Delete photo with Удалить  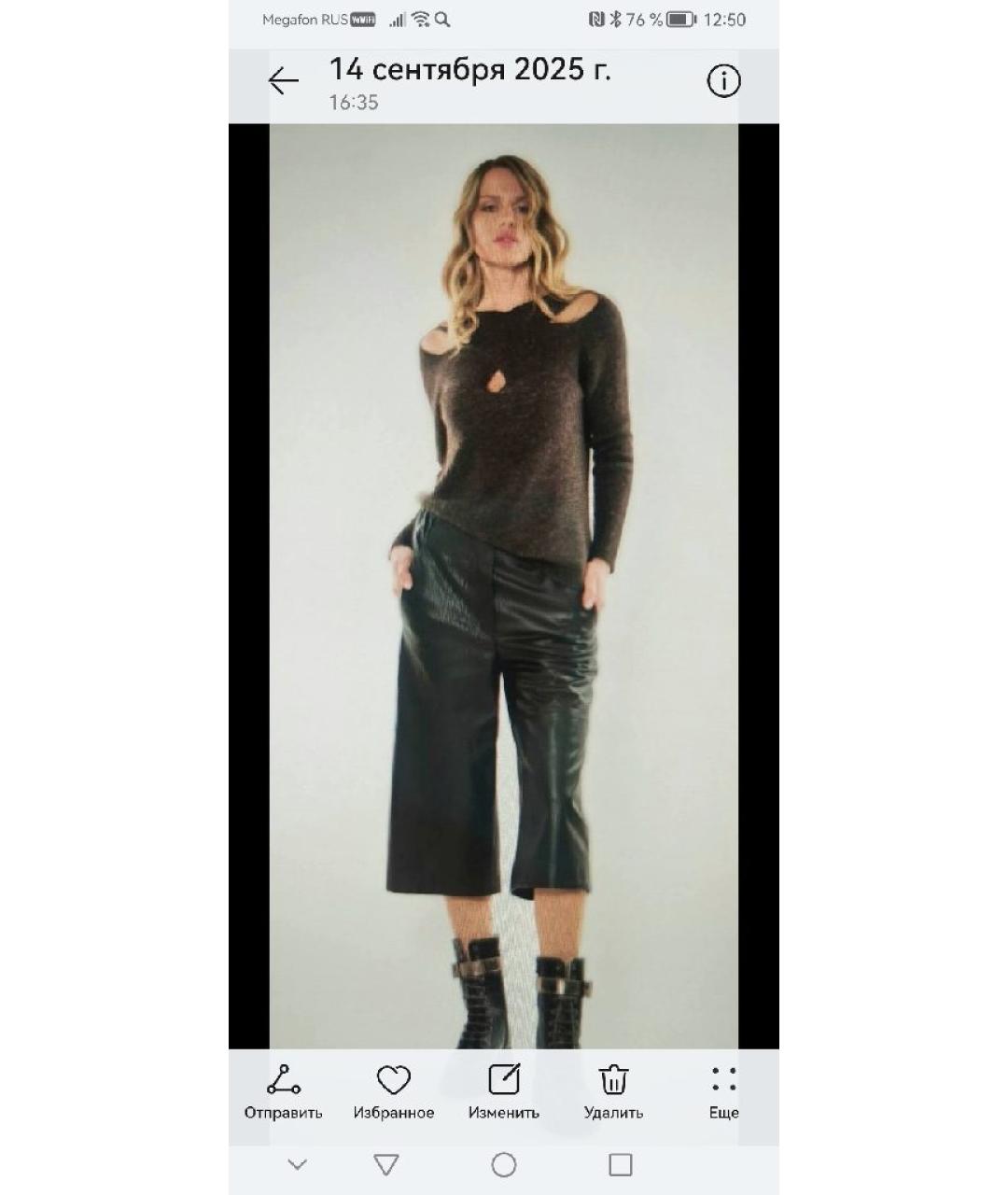[x=613, y=1090]
